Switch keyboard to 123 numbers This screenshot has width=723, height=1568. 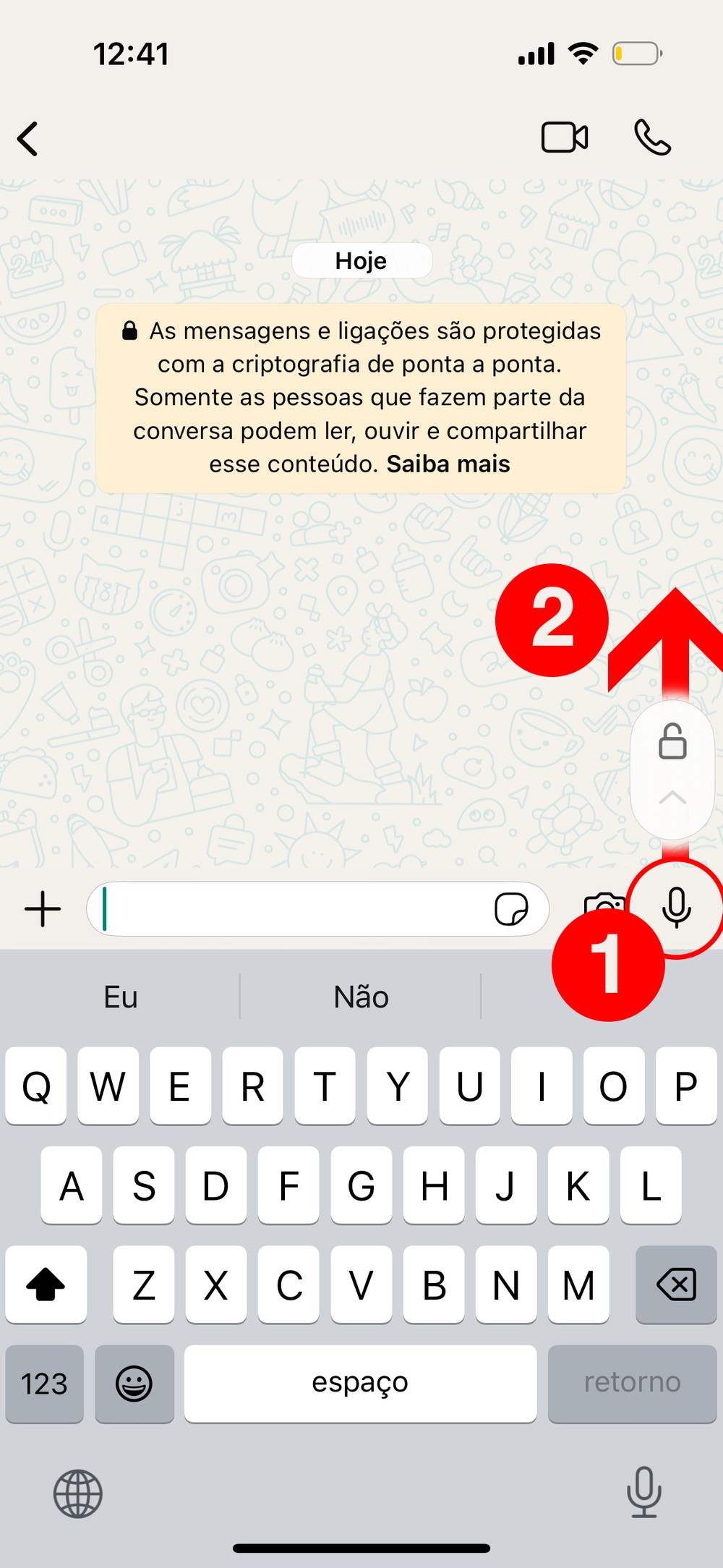click(44, 1384)
